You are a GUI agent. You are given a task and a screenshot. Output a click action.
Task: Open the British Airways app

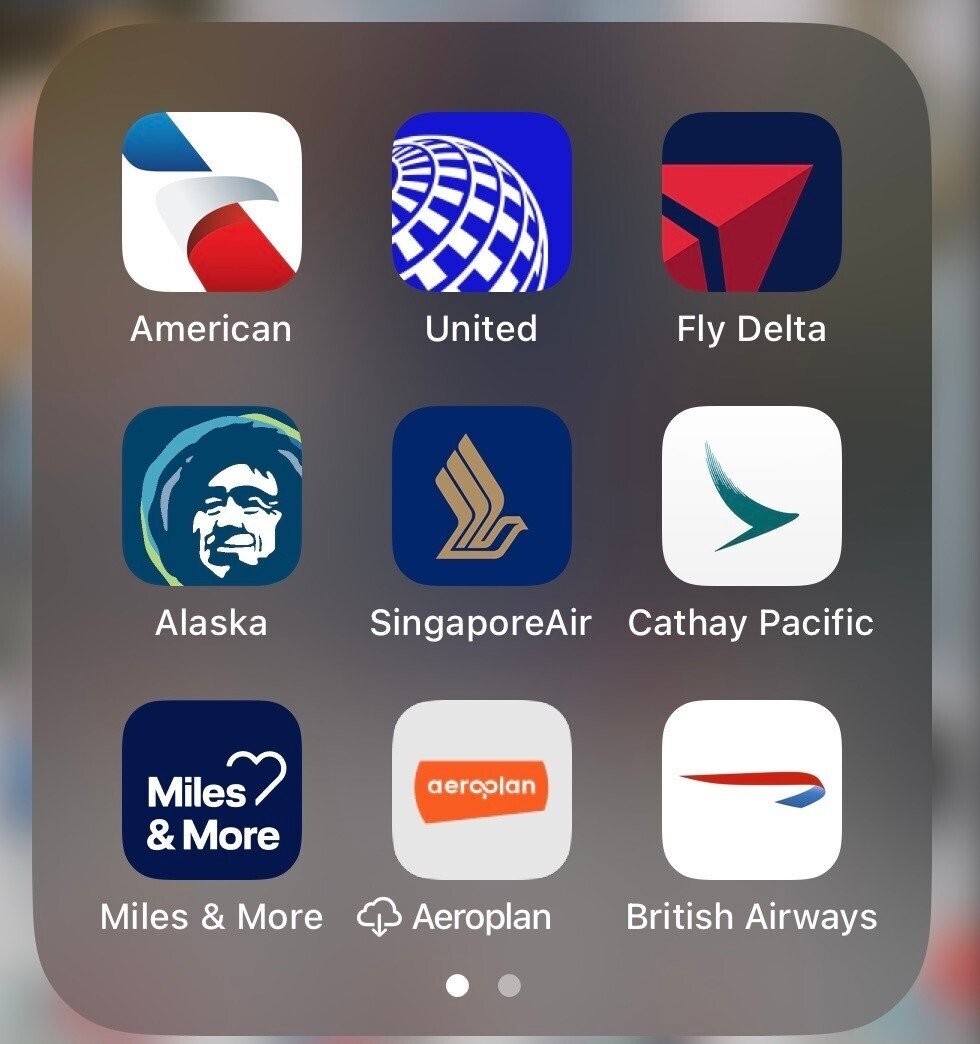click(751, 789)
